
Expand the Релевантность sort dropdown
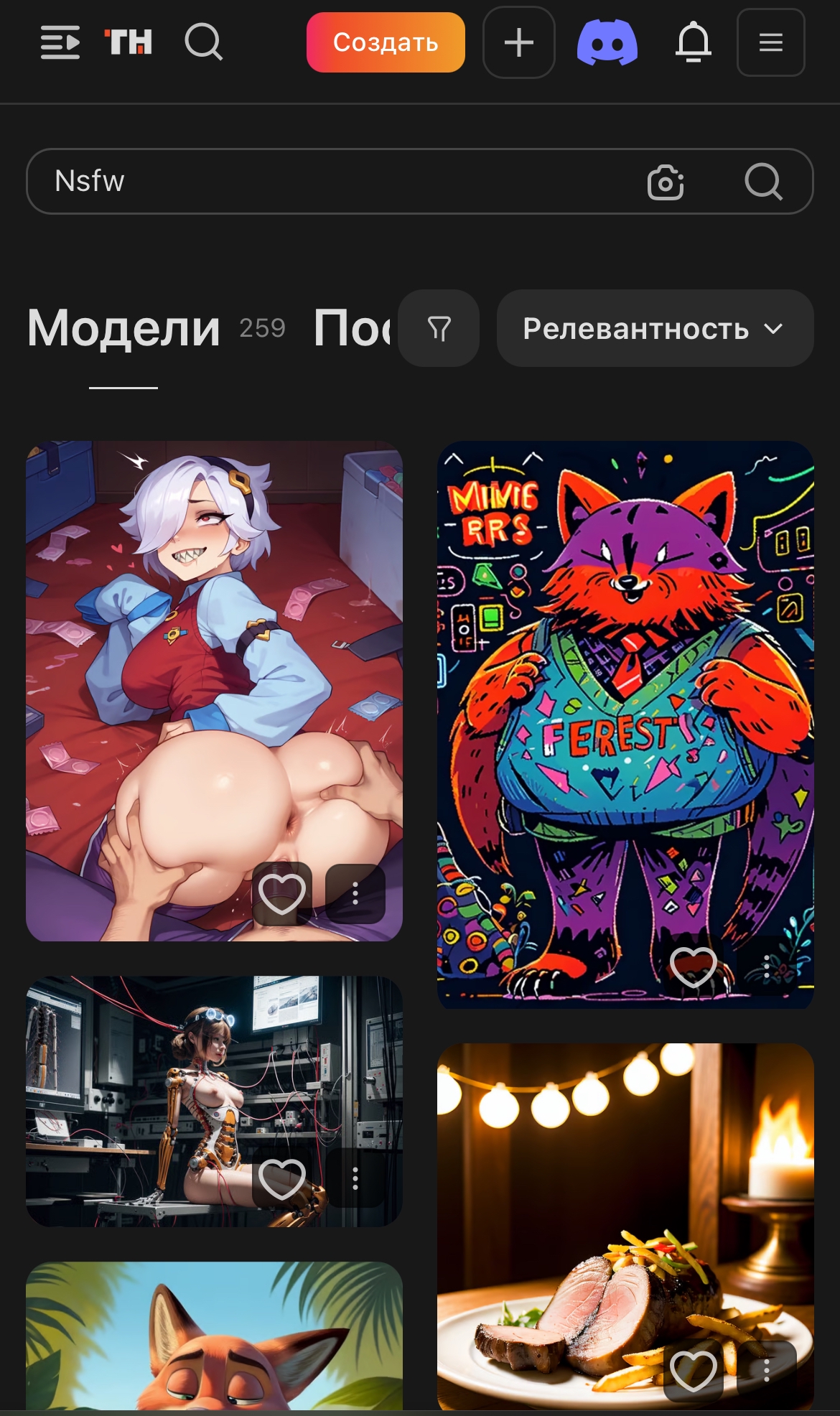coord(655,329)
